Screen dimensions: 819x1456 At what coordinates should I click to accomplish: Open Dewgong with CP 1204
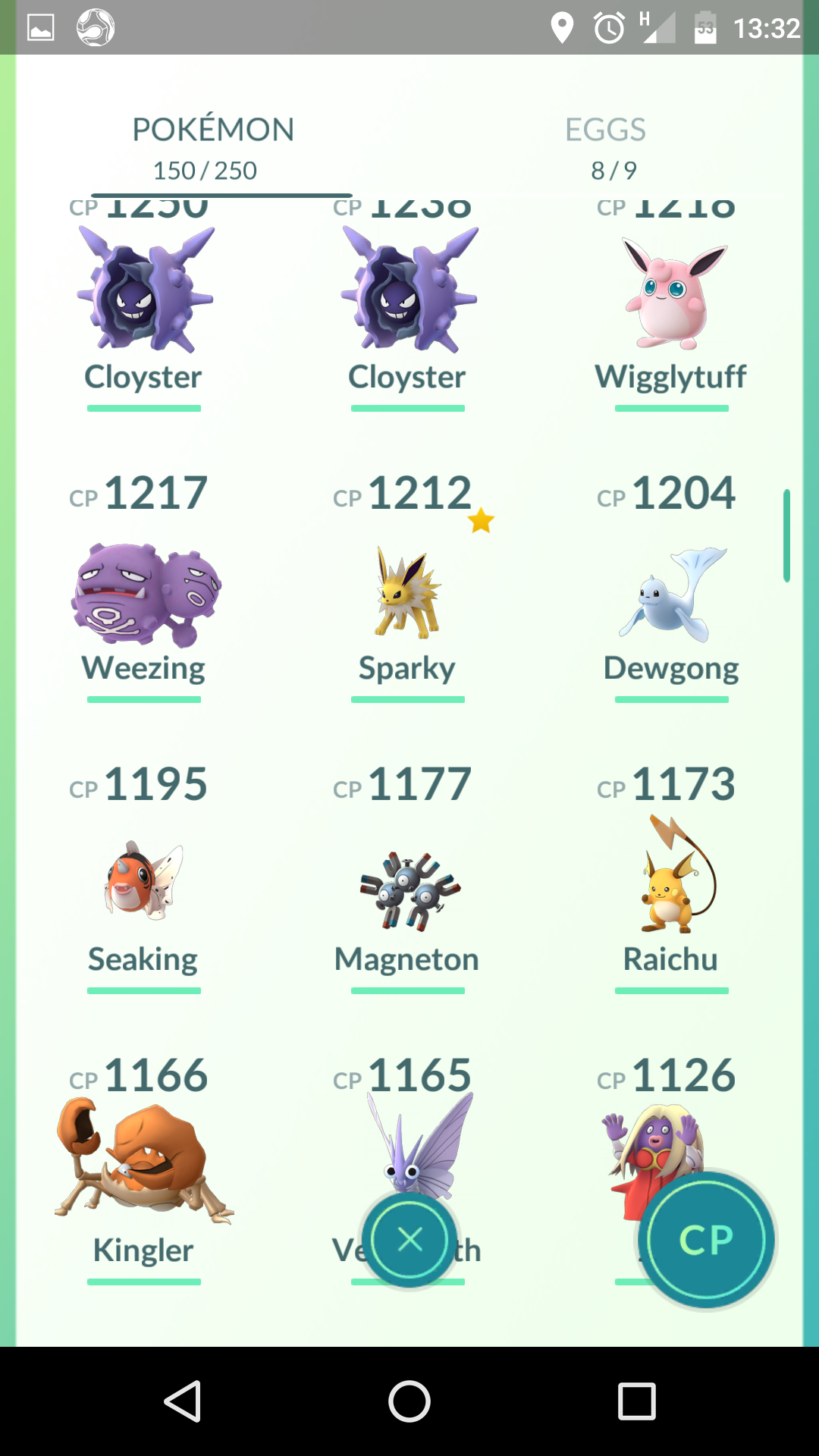(x=671, y=585)
